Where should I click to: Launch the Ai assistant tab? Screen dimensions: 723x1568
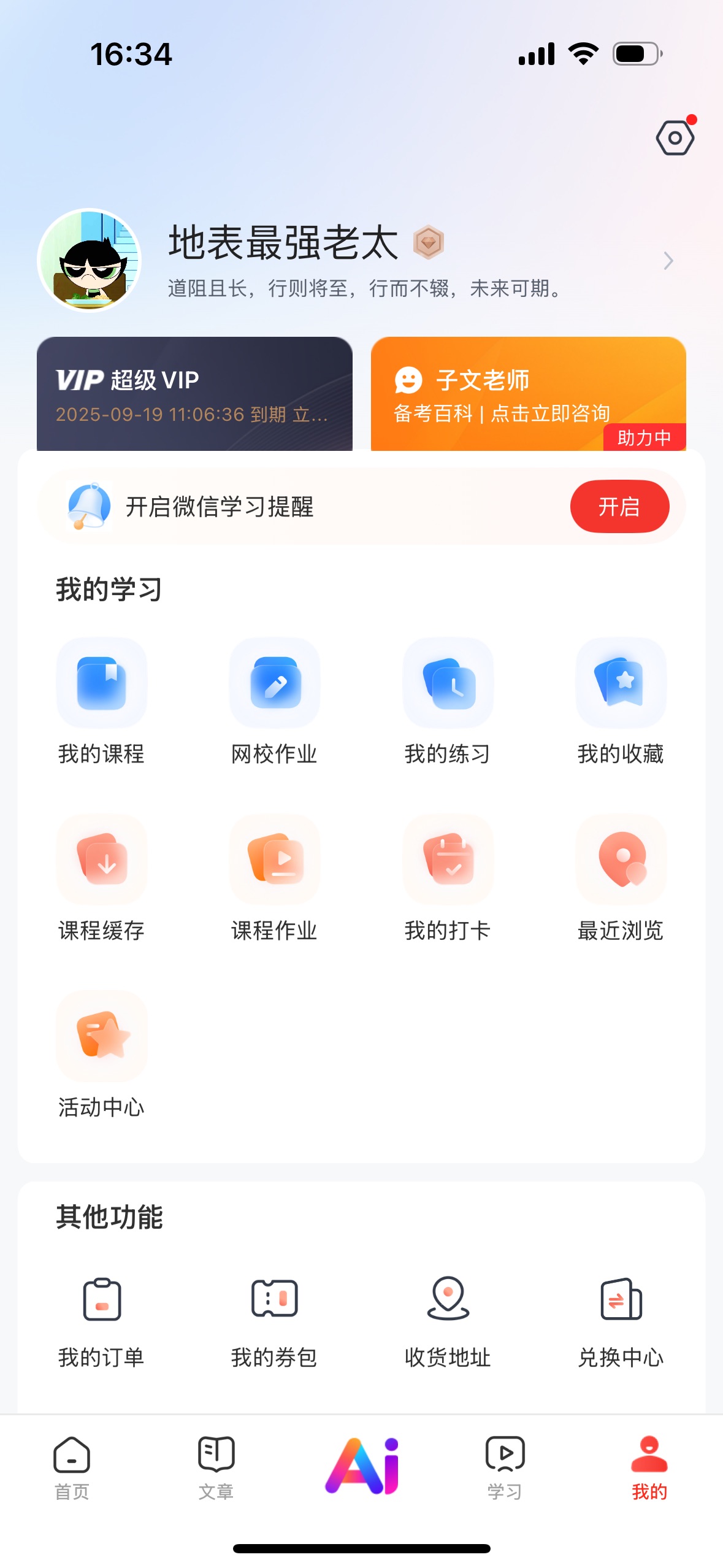(x=362, y=1466)
